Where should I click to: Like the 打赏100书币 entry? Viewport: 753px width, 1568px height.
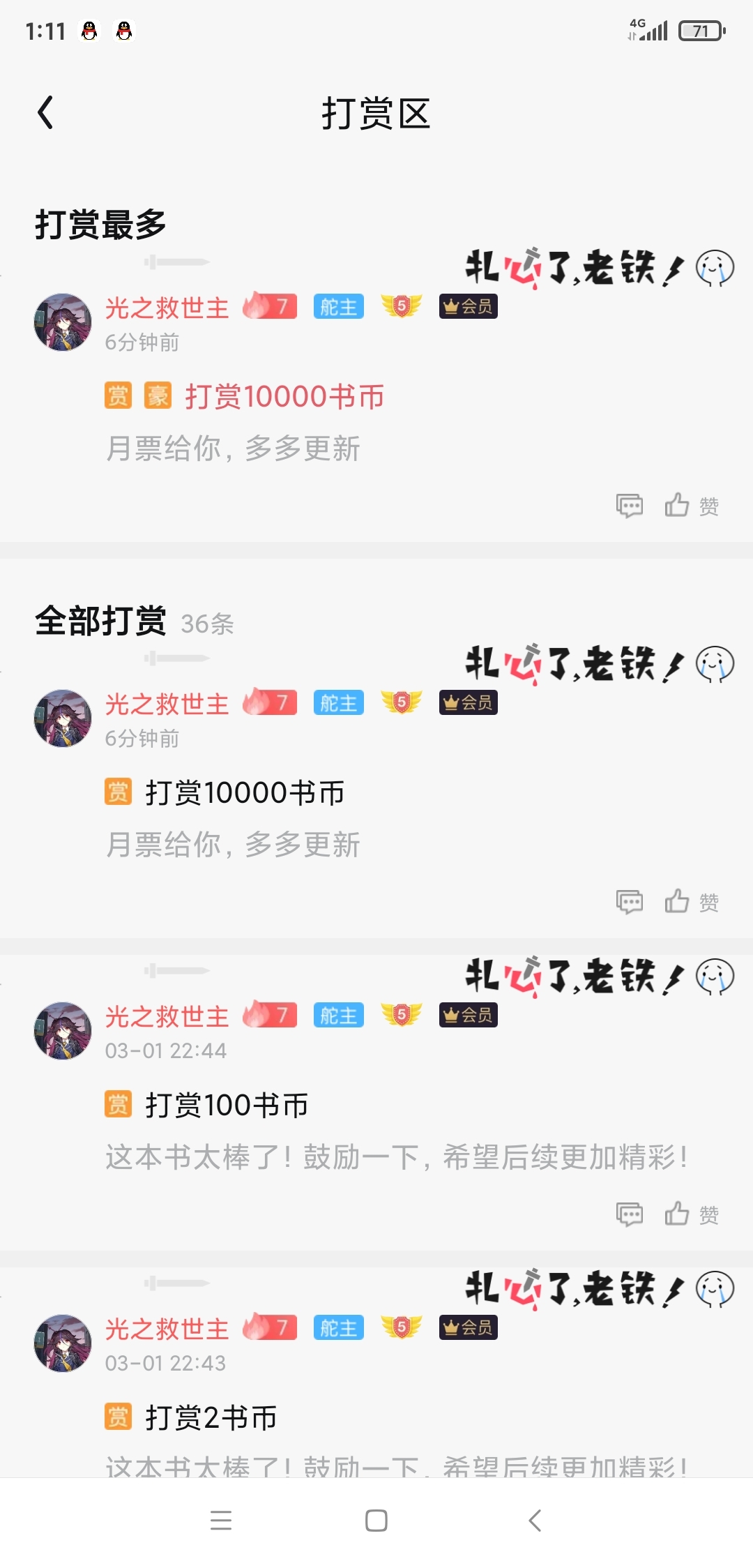692,1214
